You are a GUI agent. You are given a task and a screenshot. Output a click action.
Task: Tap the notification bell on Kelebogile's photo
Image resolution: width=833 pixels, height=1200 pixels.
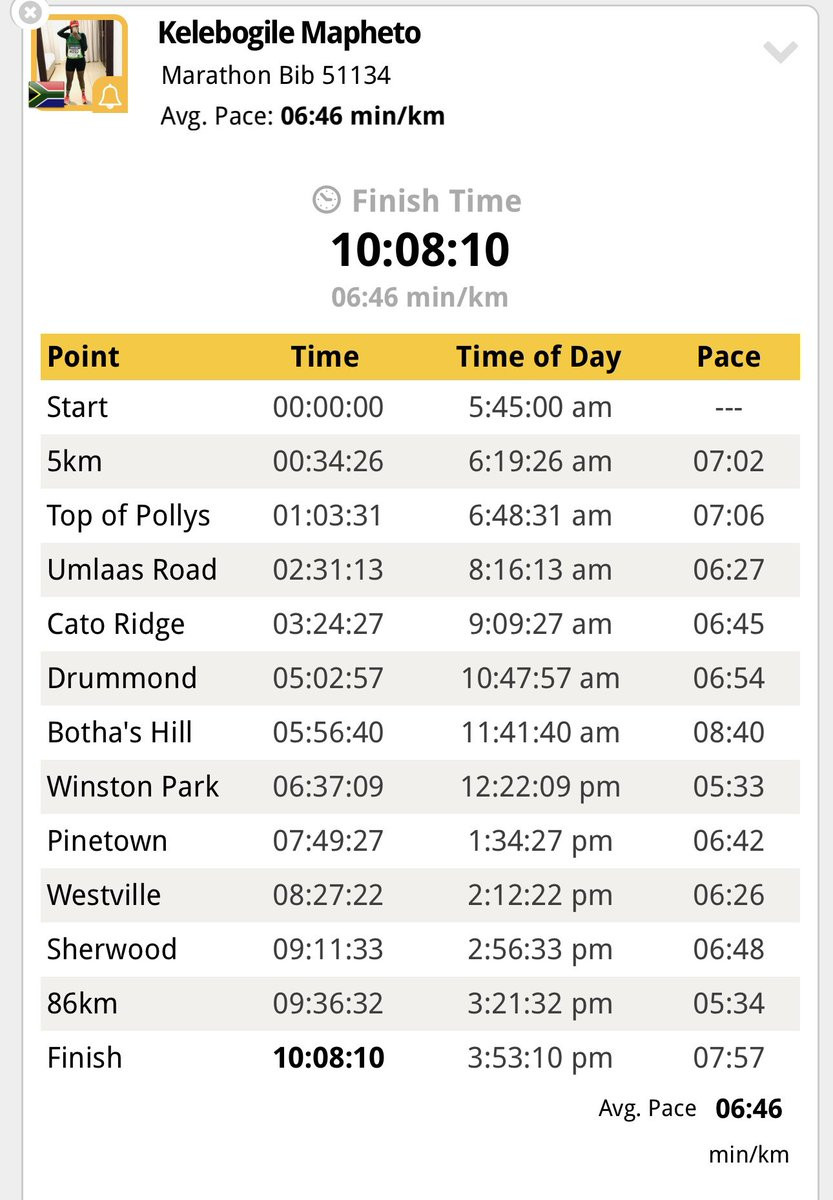109,96
